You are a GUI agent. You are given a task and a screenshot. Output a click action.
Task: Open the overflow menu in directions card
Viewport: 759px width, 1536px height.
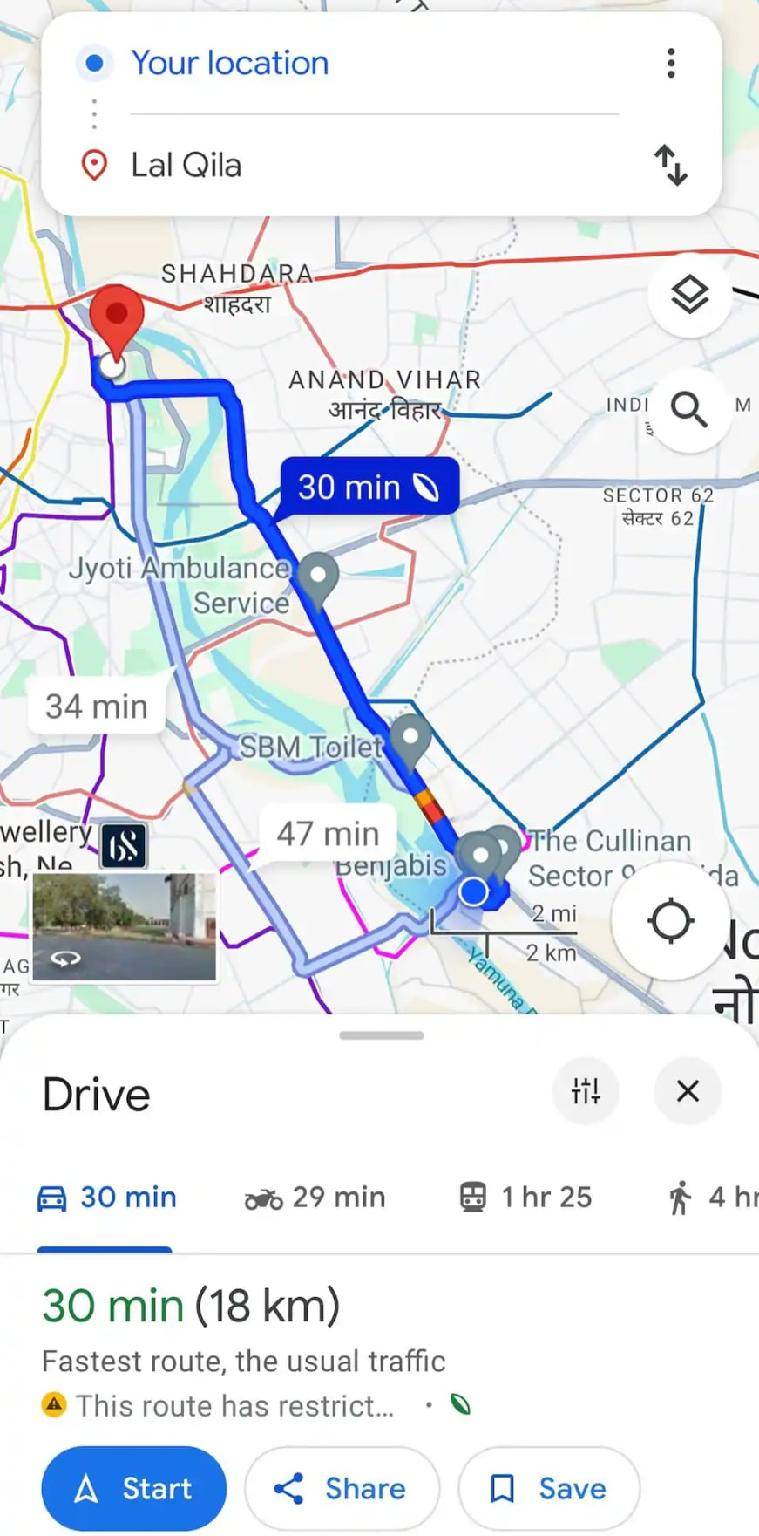point(671,63)
